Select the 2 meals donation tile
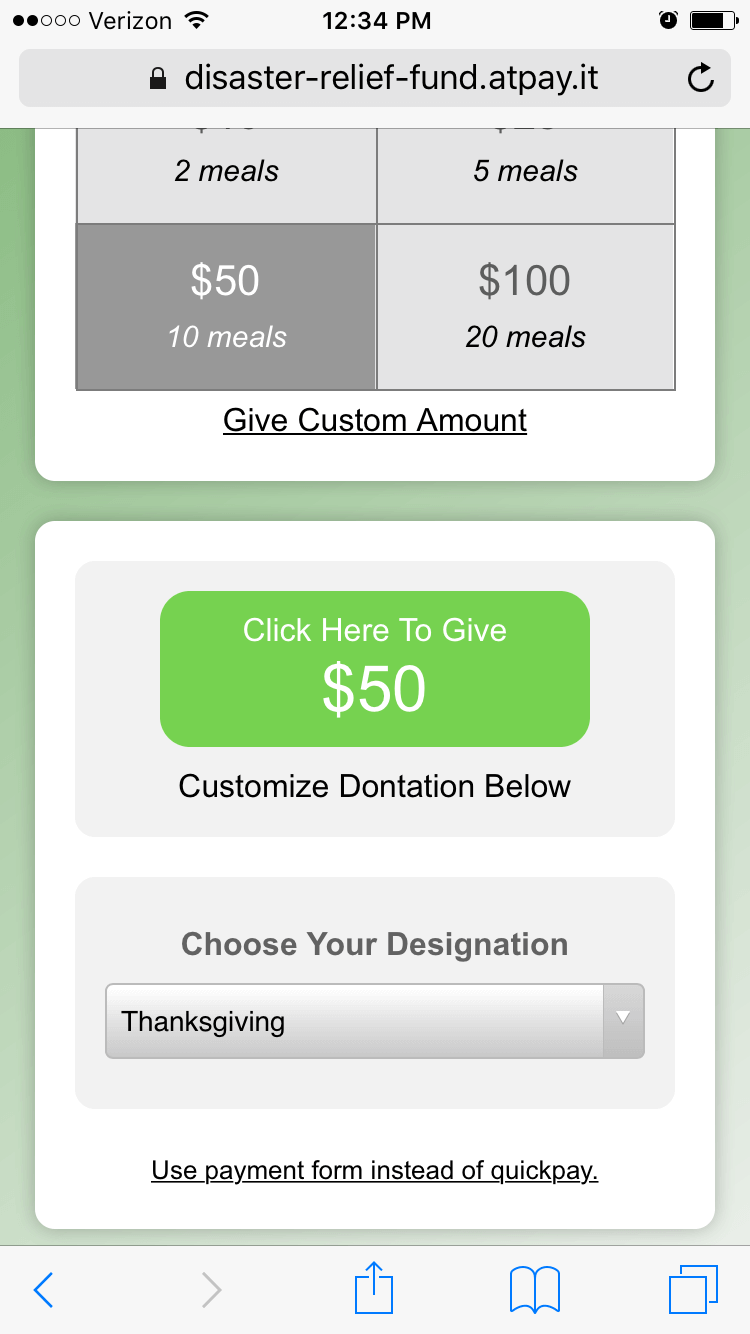The height and width of the screenshot is (1334, 750). coord(226,175)
